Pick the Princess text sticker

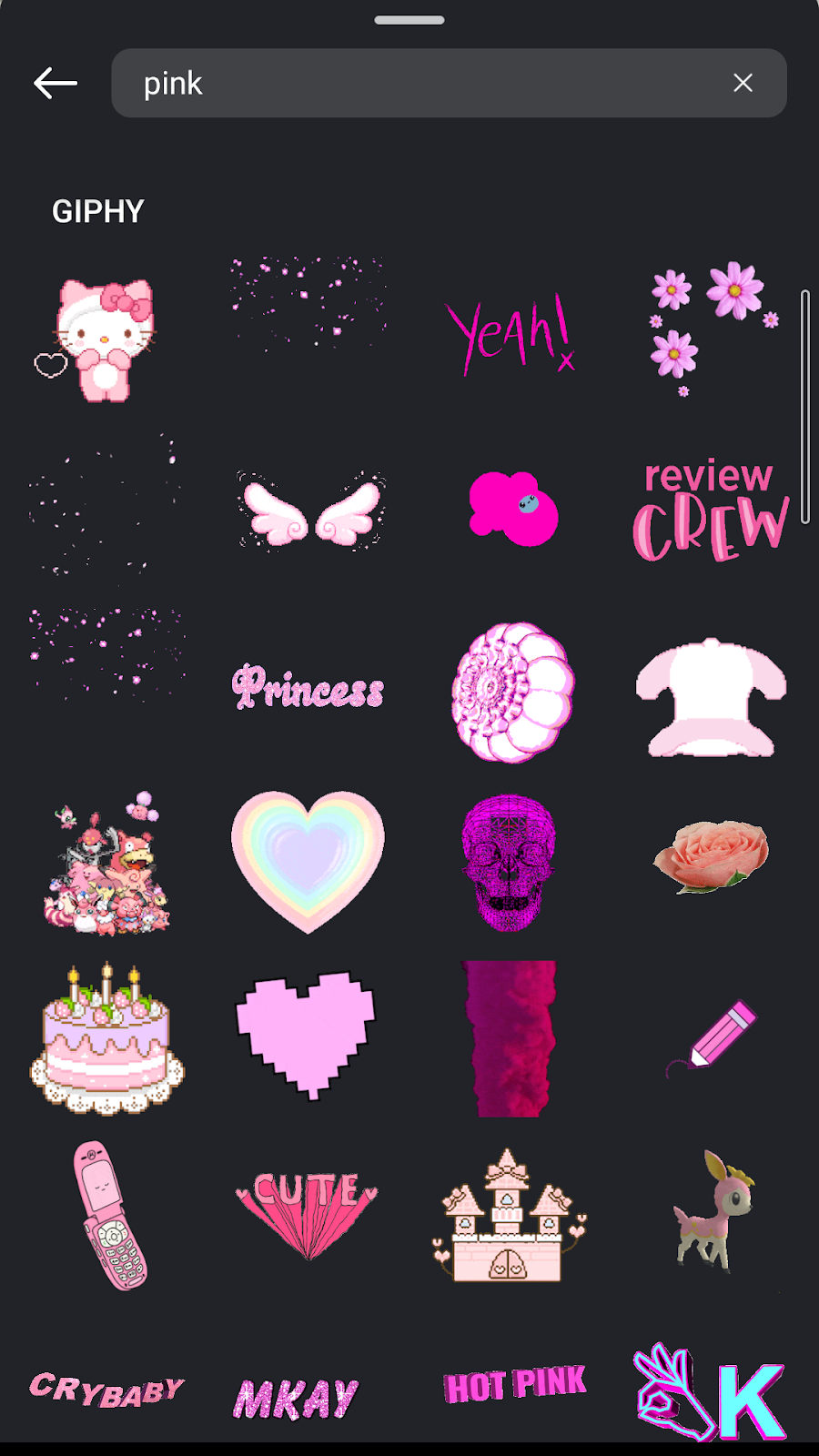(308, 688)
